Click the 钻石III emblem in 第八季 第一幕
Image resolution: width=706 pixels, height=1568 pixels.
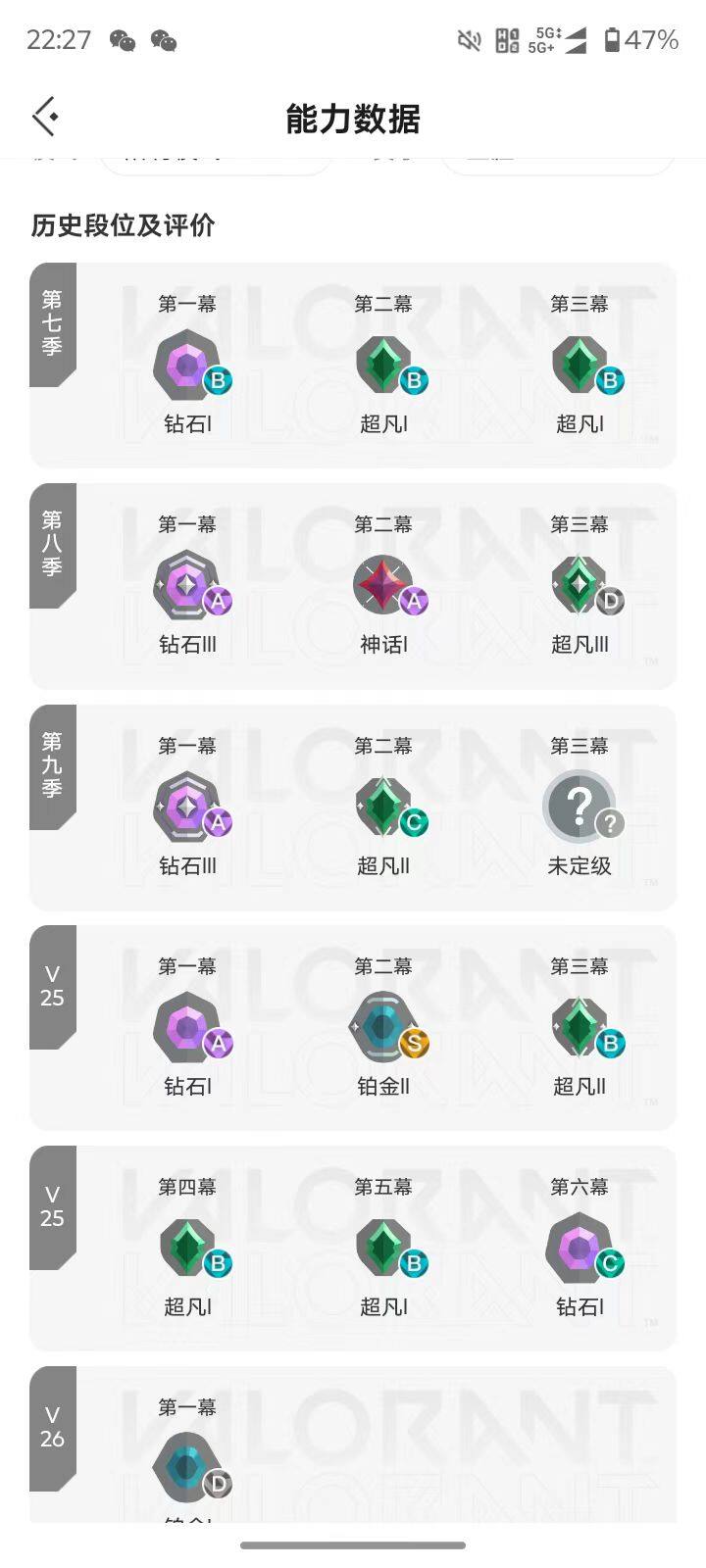pyautogui.click(x=187, y=583)
